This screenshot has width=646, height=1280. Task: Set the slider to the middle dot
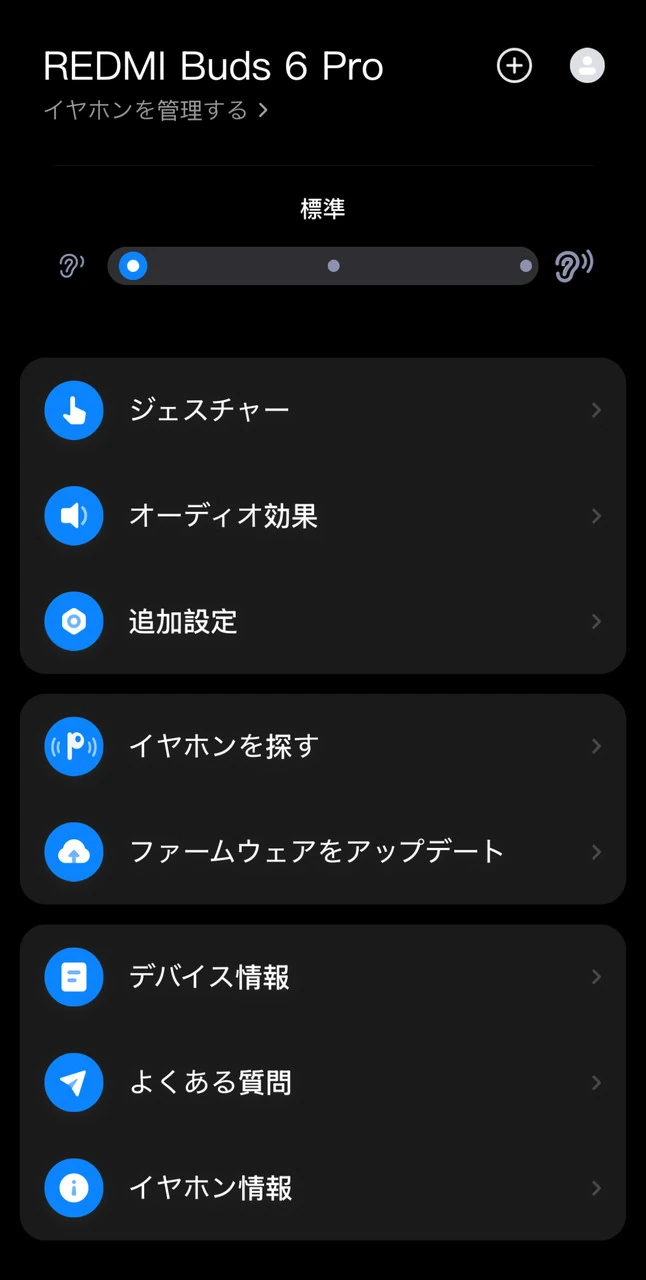pyautogui.click(x=334, y=266)
